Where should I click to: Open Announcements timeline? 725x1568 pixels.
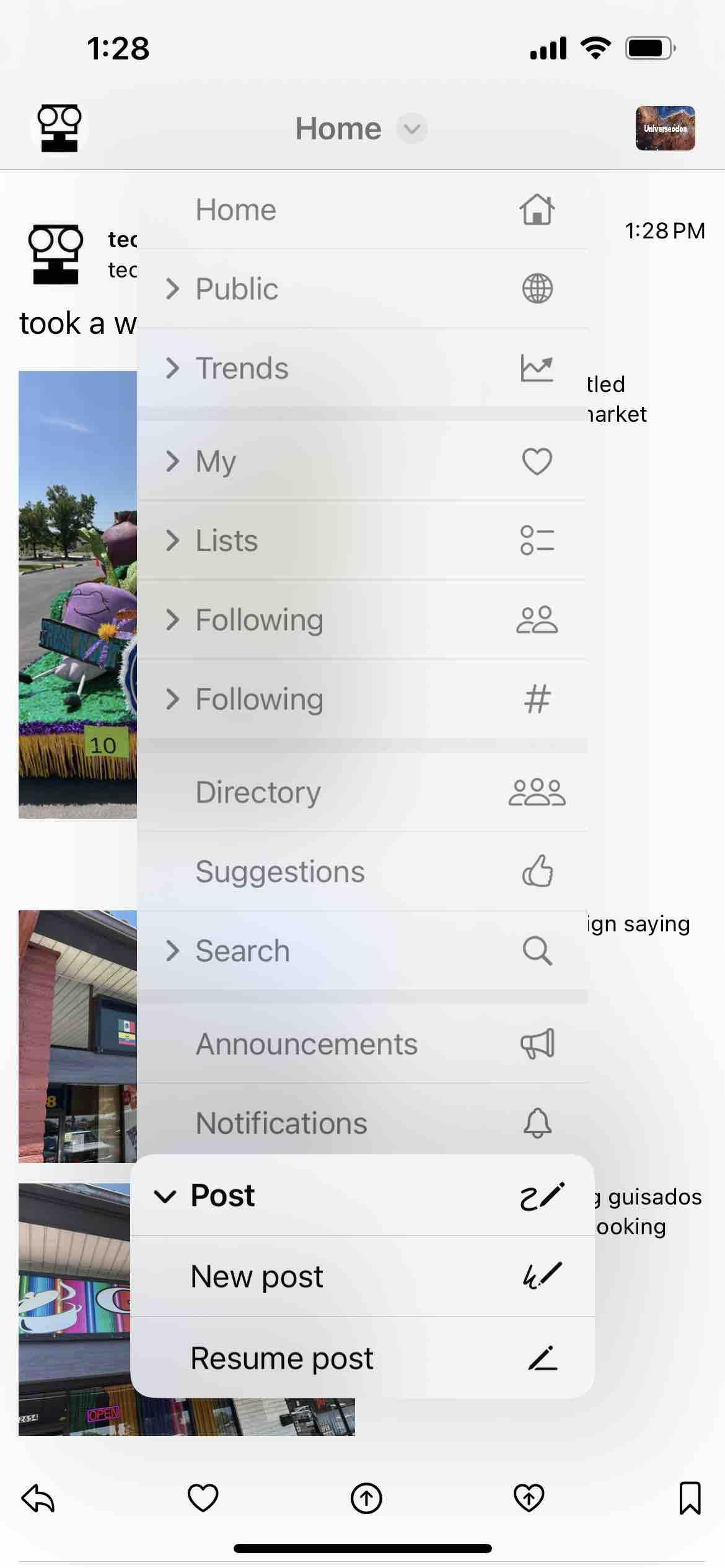[x=362, y=1044]
